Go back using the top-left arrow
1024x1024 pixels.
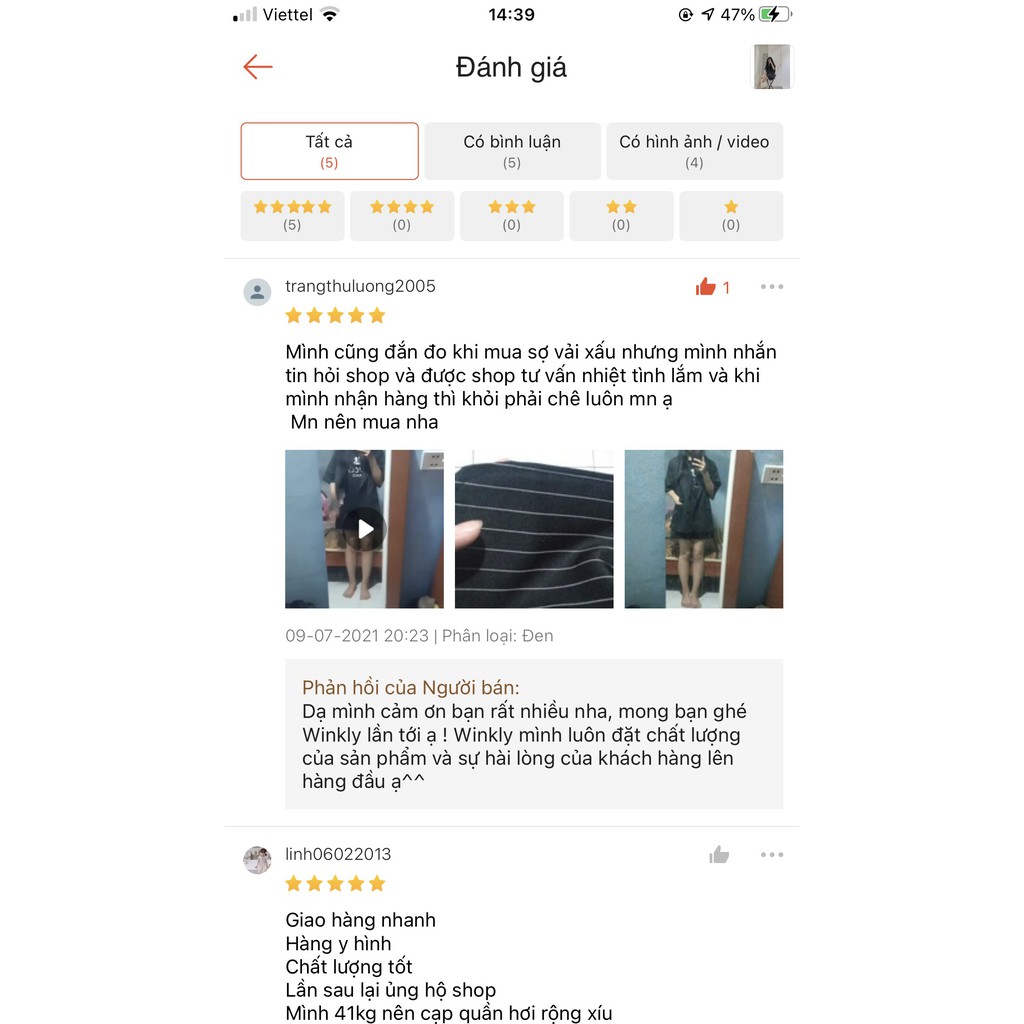[258, 67]
